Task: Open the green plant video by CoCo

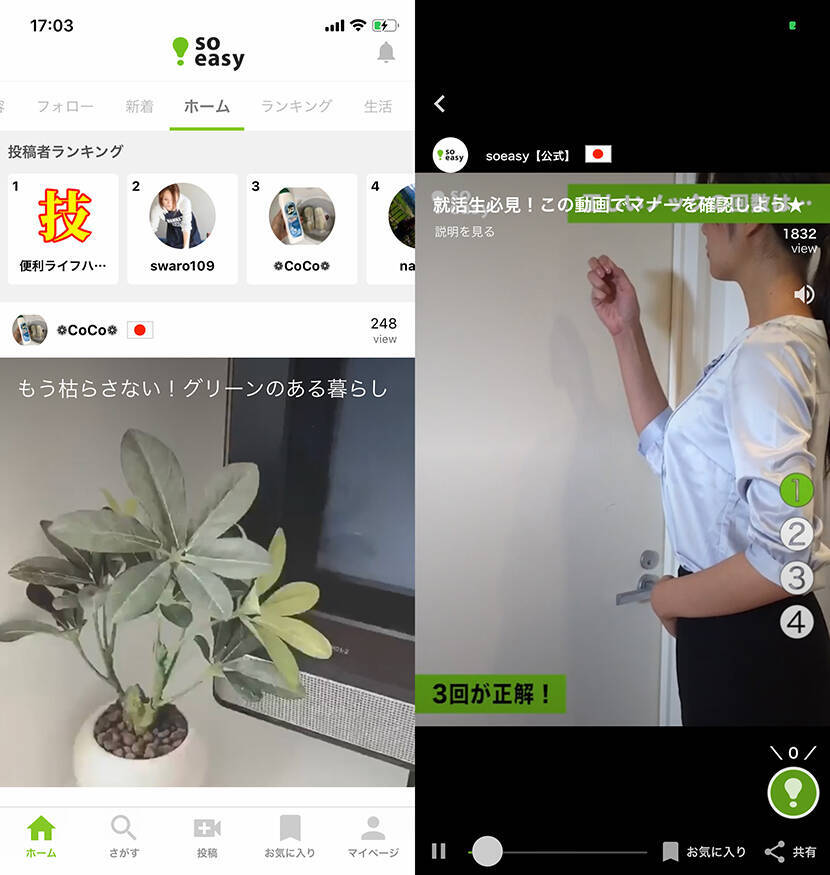Action: click(x=207, y=570)
